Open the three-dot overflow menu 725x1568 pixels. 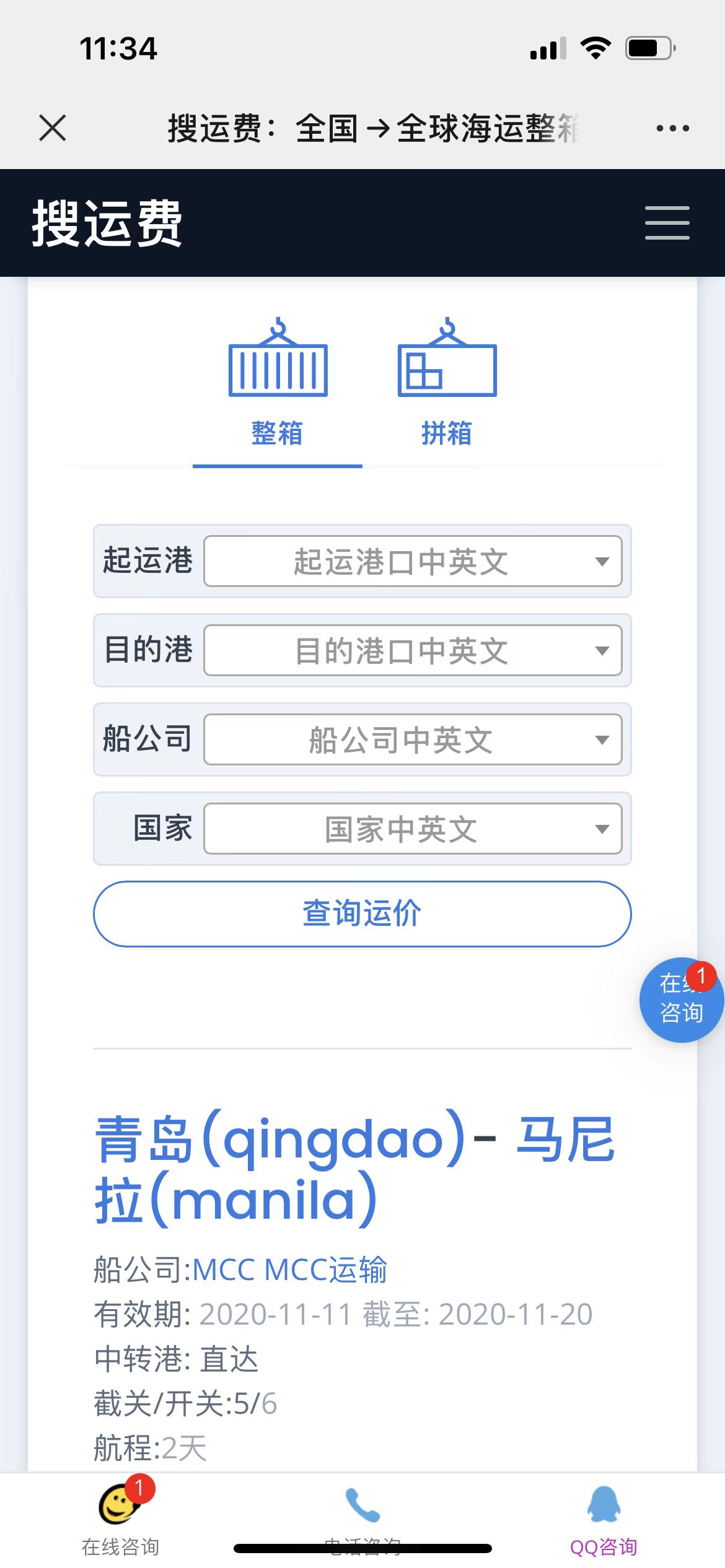coord(672,128)
